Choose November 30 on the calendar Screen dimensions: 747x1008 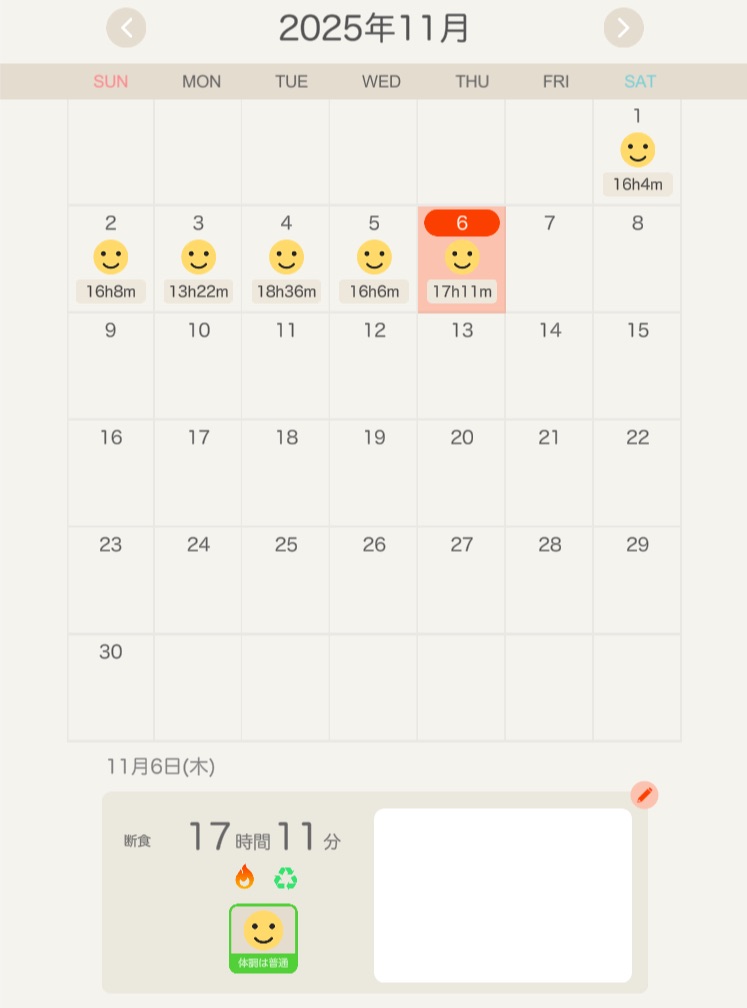111,686
